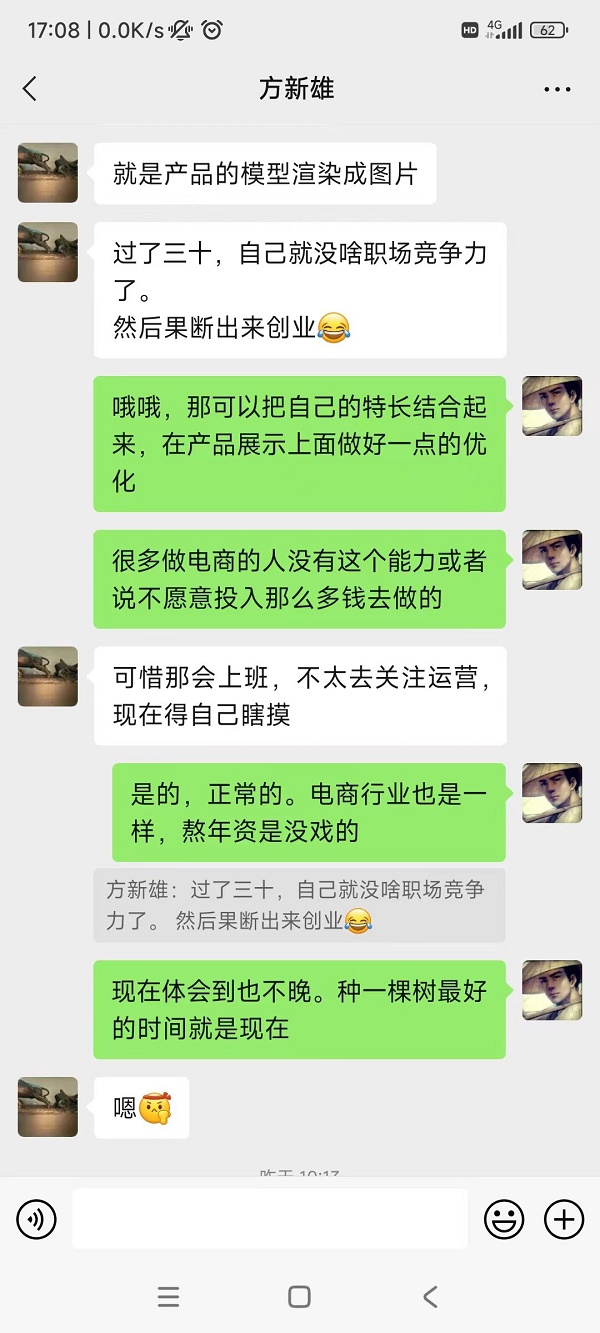Viewport: 600px width, 1333px height.
Task: Open recent apps from navigation bar
Action: [169, 1297]
